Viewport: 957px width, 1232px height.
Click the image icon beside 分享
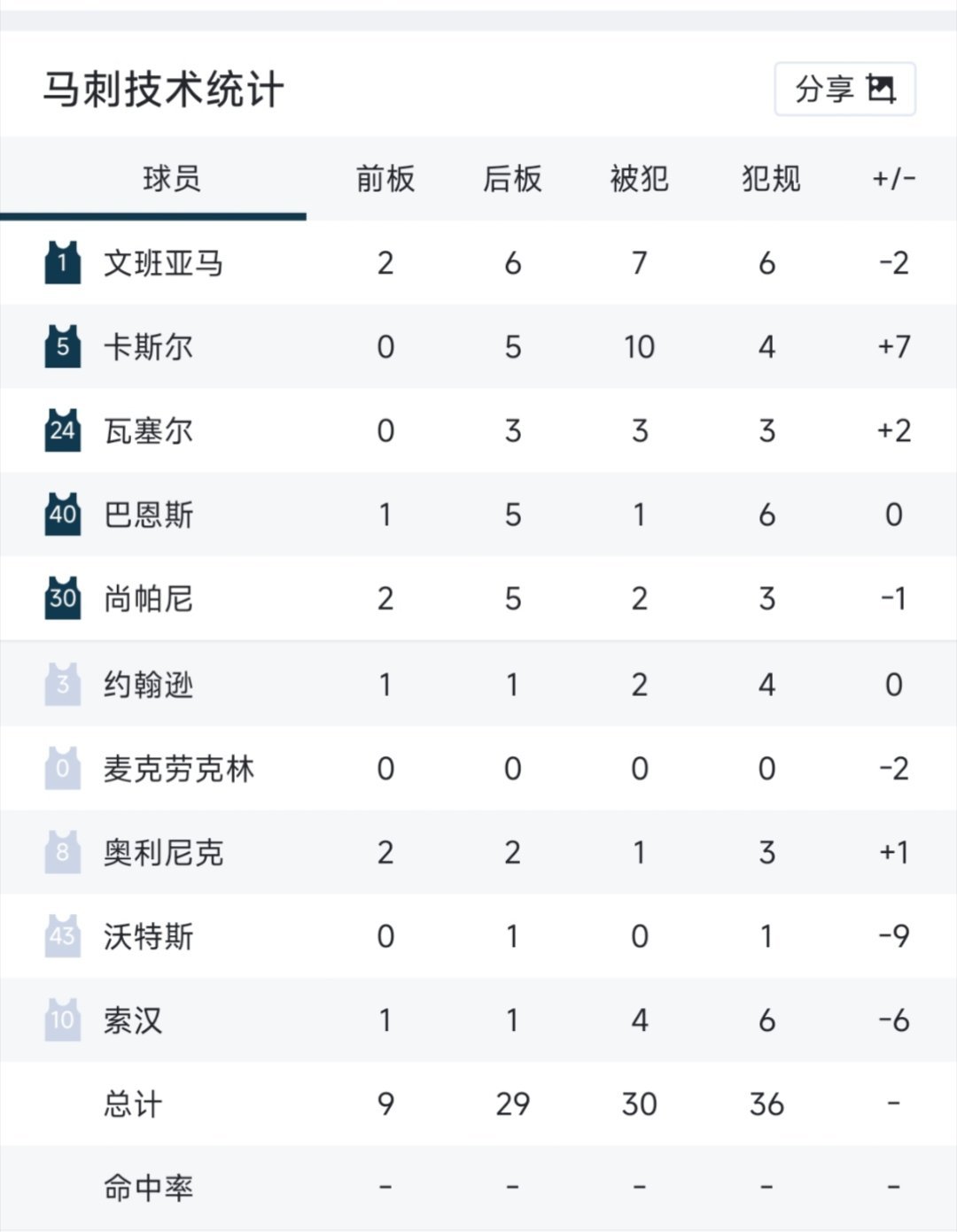(x=883, y=89)
